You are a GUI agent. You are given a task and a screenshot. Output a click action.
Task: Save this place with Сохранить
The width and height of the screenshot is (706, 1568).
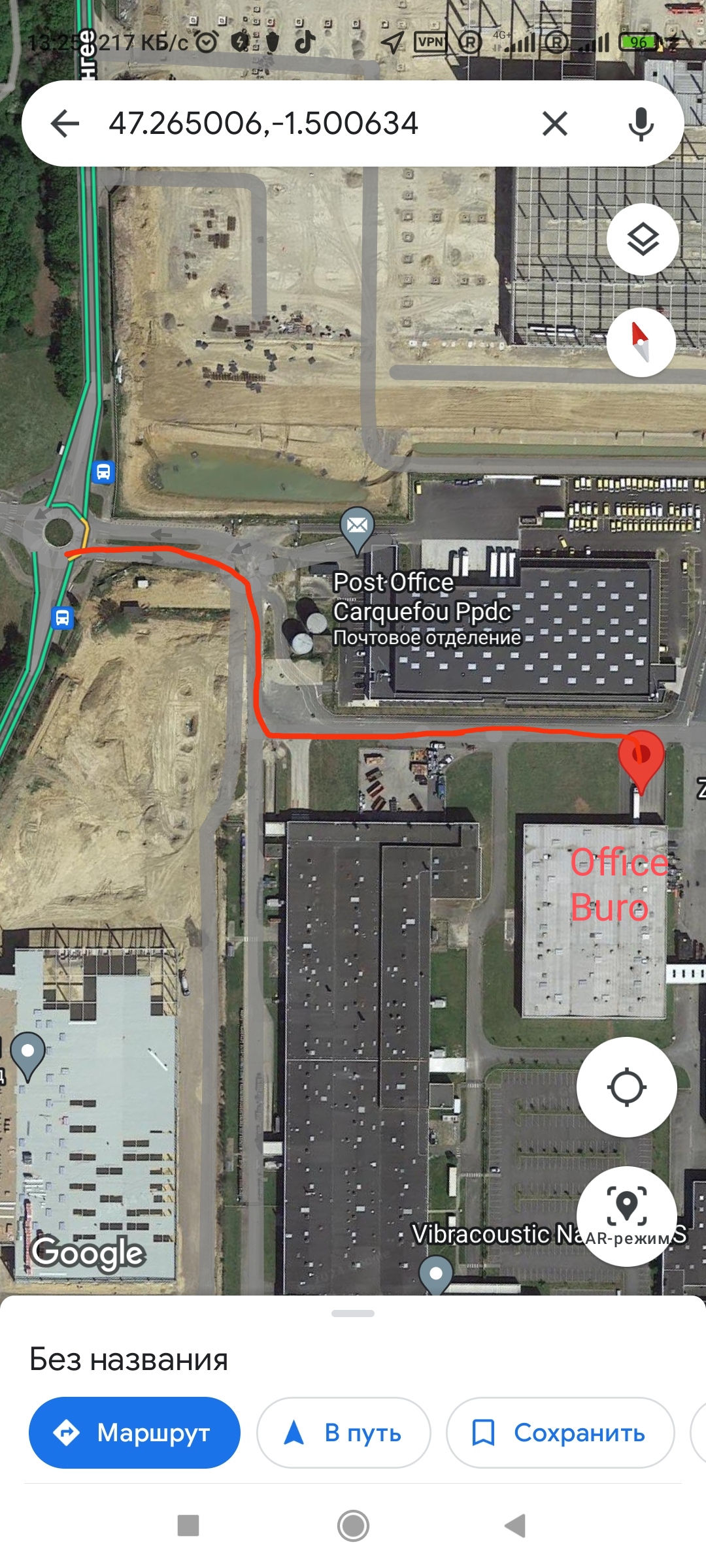560,1433
